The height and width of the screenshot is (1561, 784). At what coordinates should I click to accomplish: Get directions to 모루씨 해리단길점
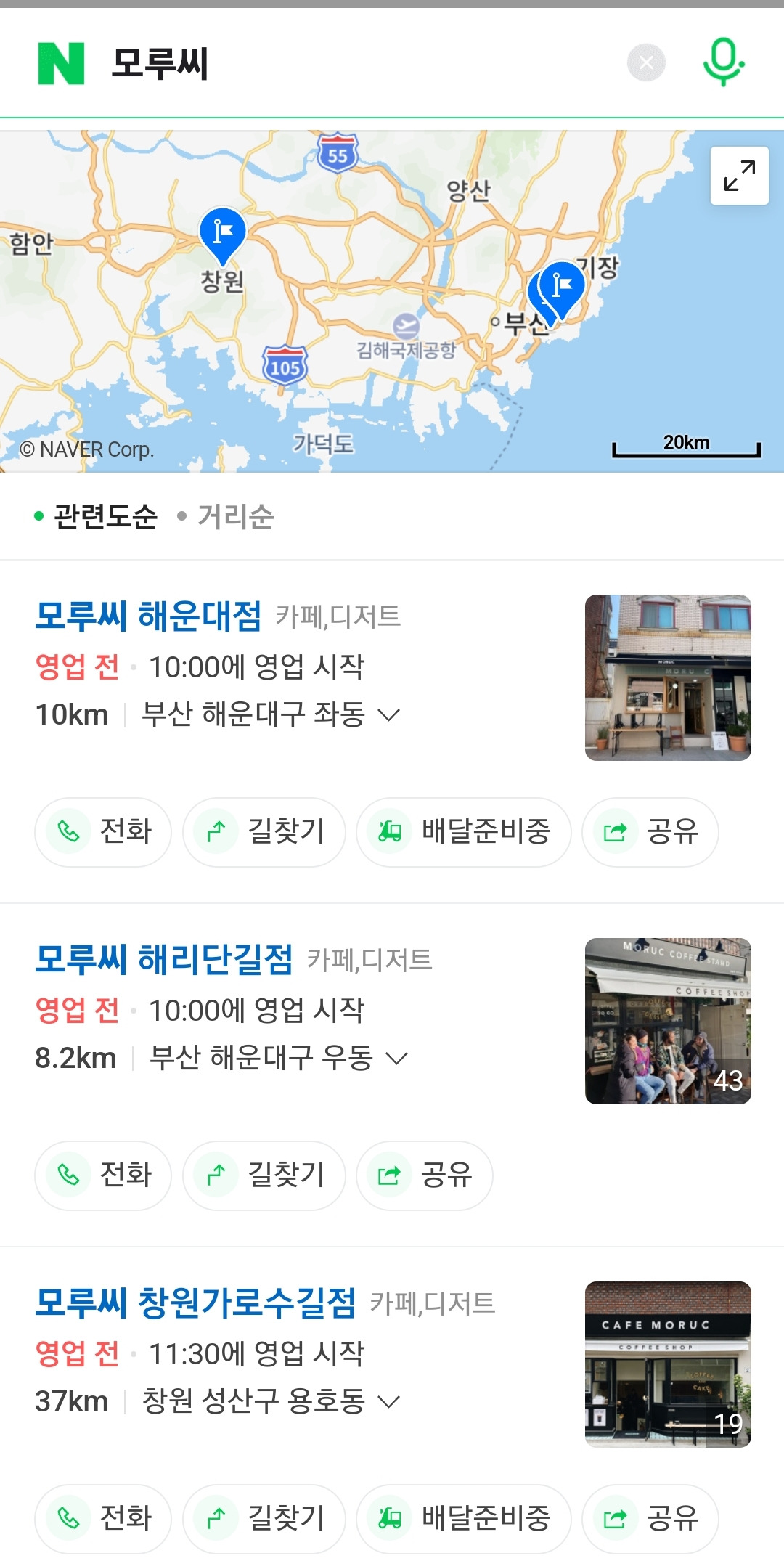[264, 1175]
